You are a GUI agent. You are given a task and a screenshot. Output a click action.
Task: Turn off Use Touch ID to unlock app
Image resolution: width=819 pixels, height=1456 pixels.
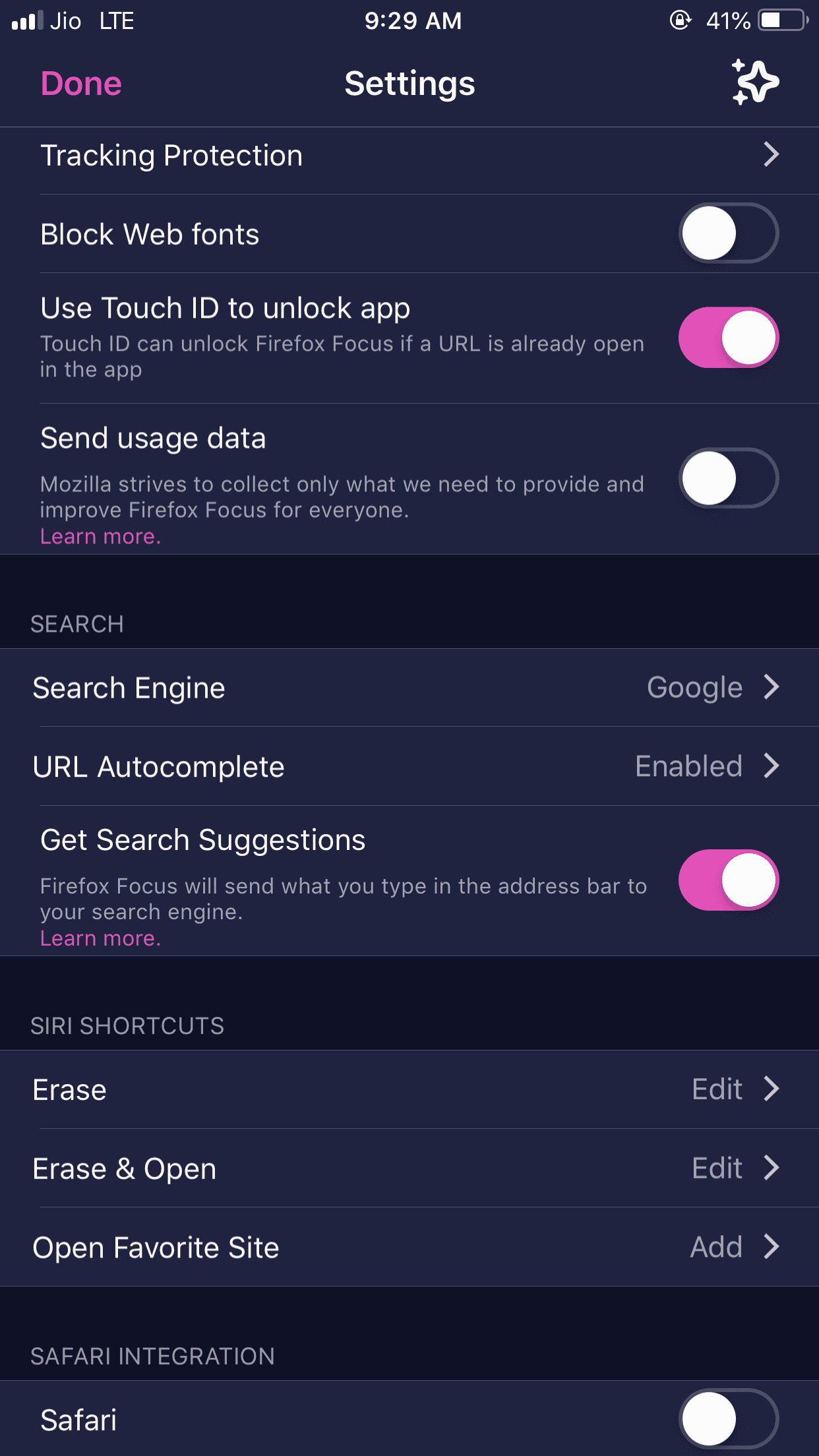728,338
